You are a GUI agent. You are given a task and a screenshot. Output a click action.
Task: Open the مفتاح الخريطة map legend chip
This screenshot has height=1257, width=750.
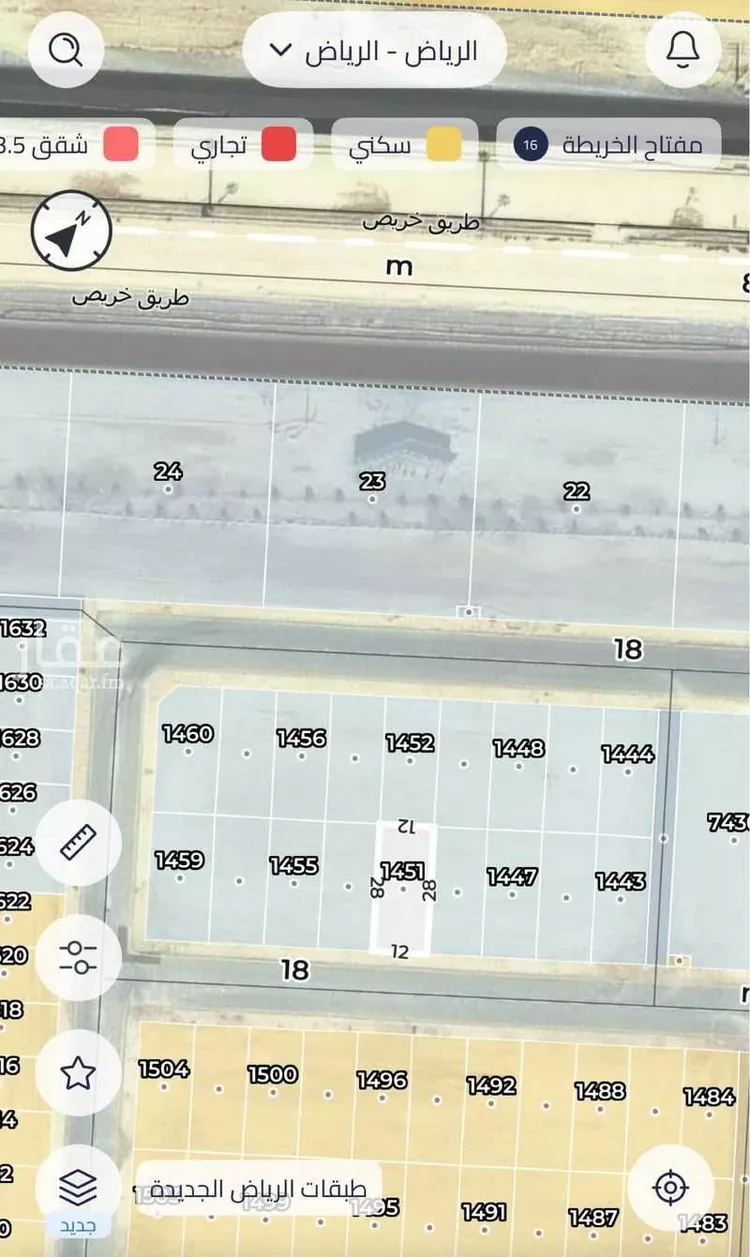click(x=609, y=145)
